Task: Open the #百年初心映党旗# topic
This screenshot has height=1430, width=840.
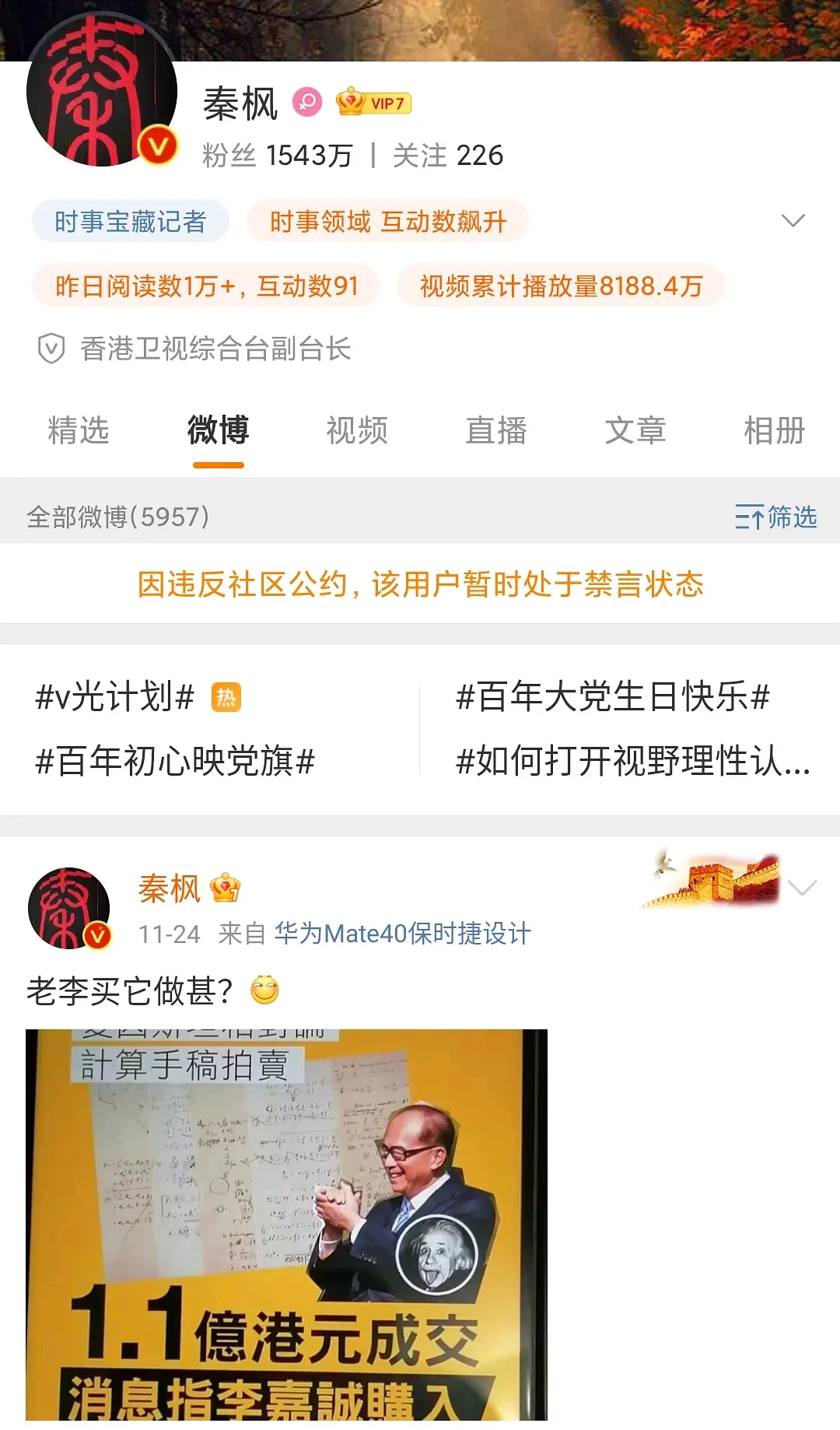Action: click(175, 761)
